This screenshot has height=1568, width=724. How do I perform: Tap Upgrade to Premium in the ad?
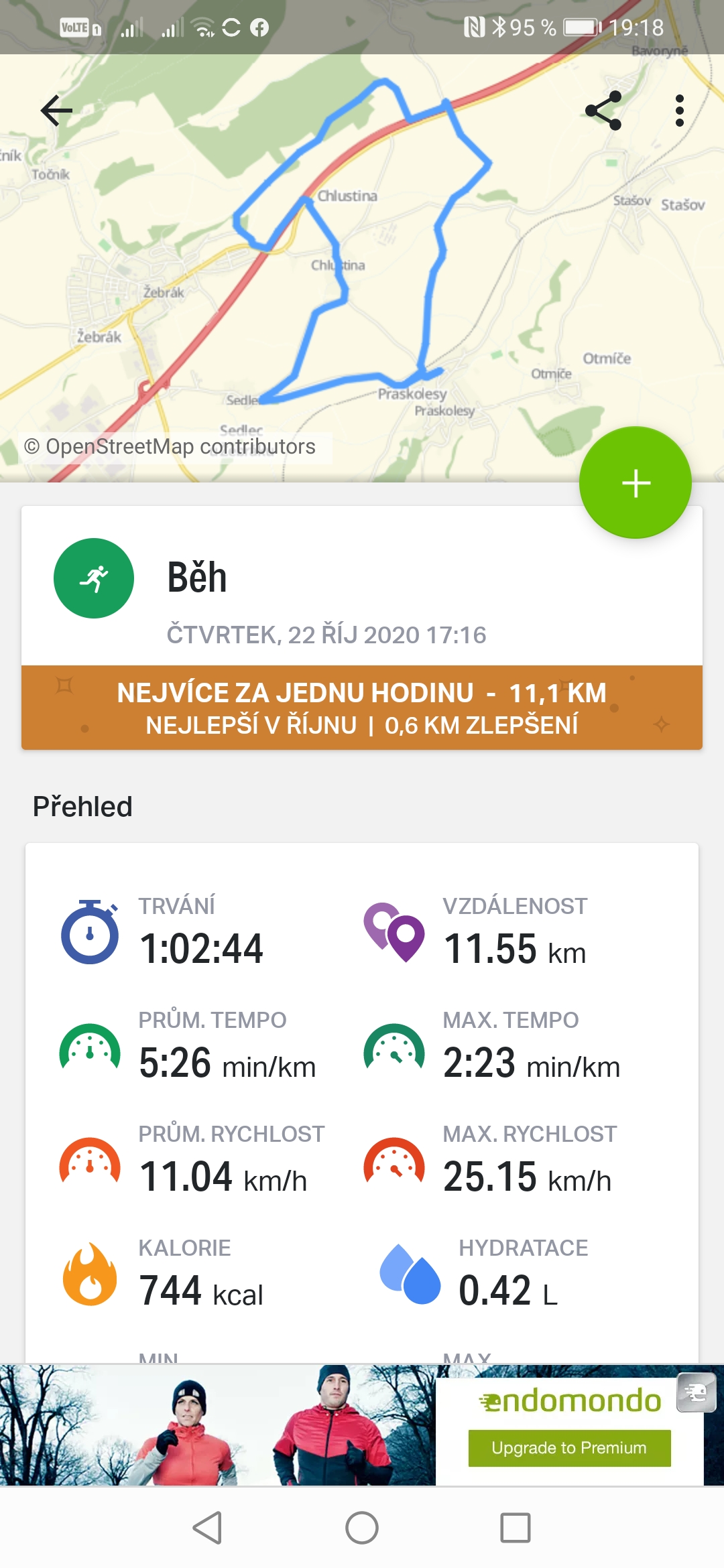[x=569, y=1448]
